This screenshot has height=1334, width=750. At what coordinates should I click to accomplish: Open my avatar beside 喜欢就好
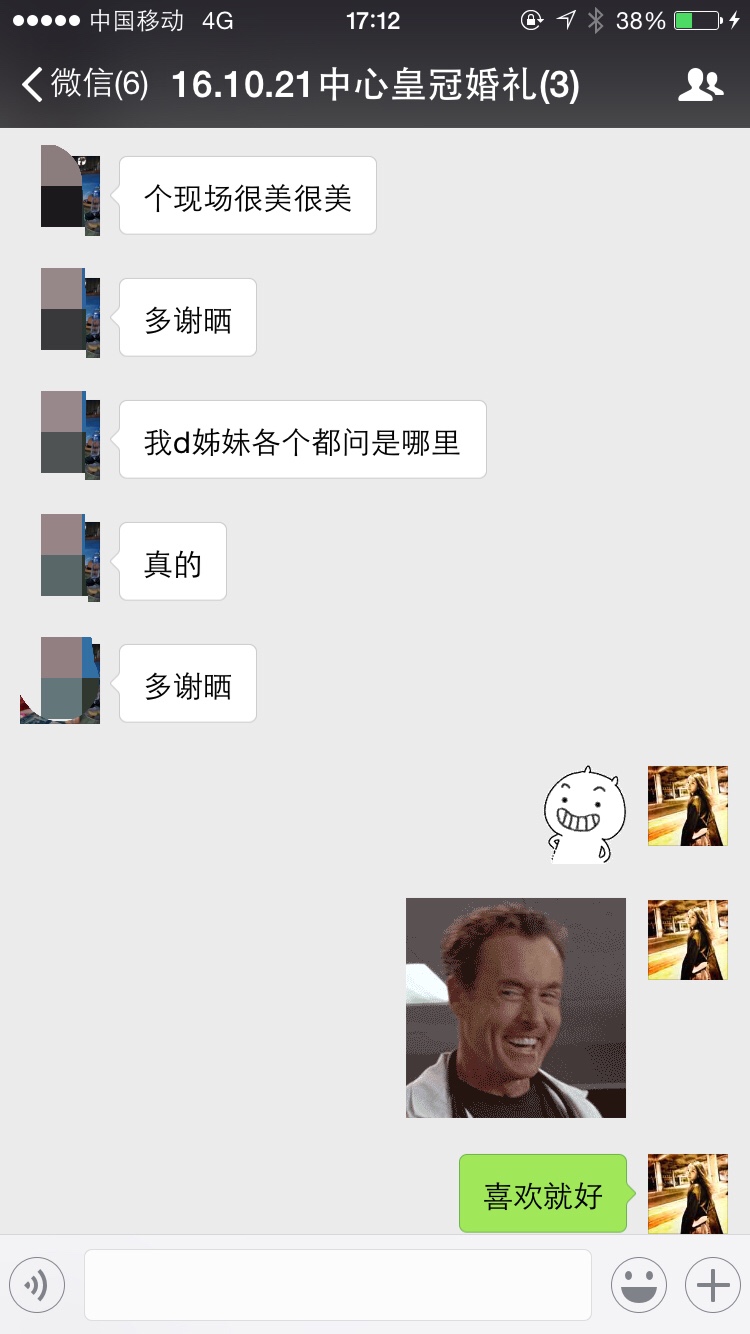688,1193
